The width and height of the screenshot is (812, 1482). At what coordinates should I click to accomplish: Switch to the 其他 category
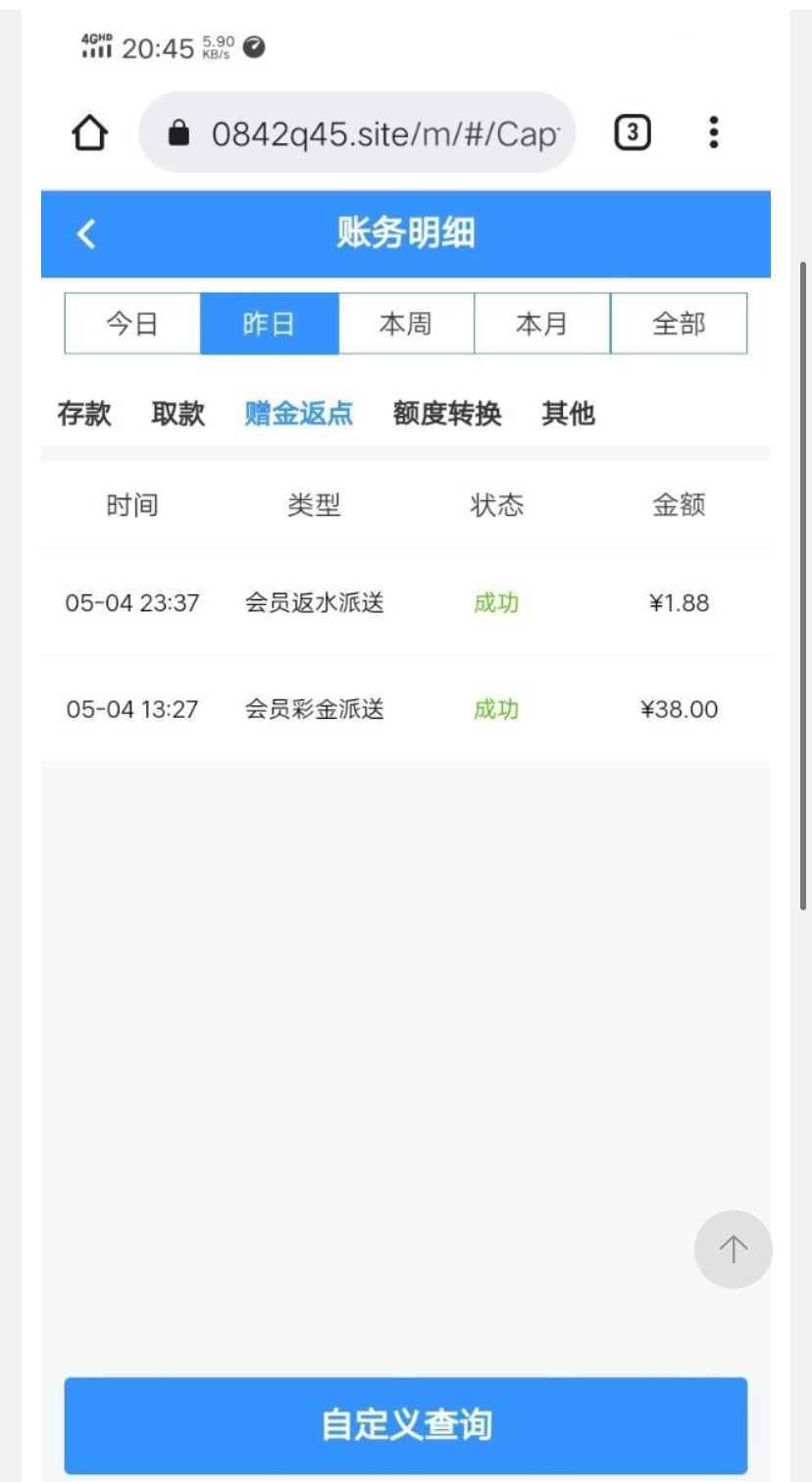568,414
